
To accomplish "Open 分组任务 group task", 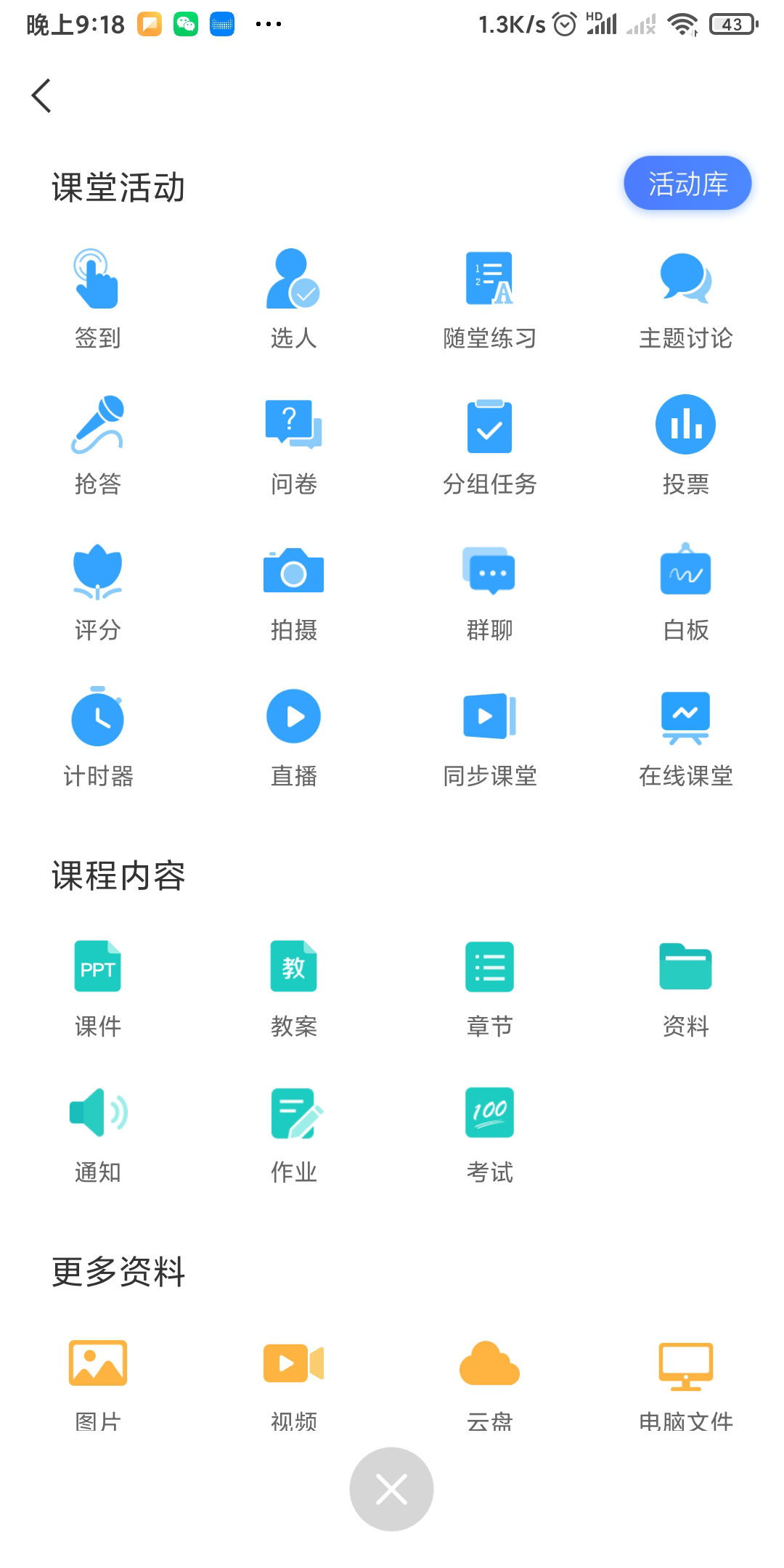I will (x=489, y=444).
